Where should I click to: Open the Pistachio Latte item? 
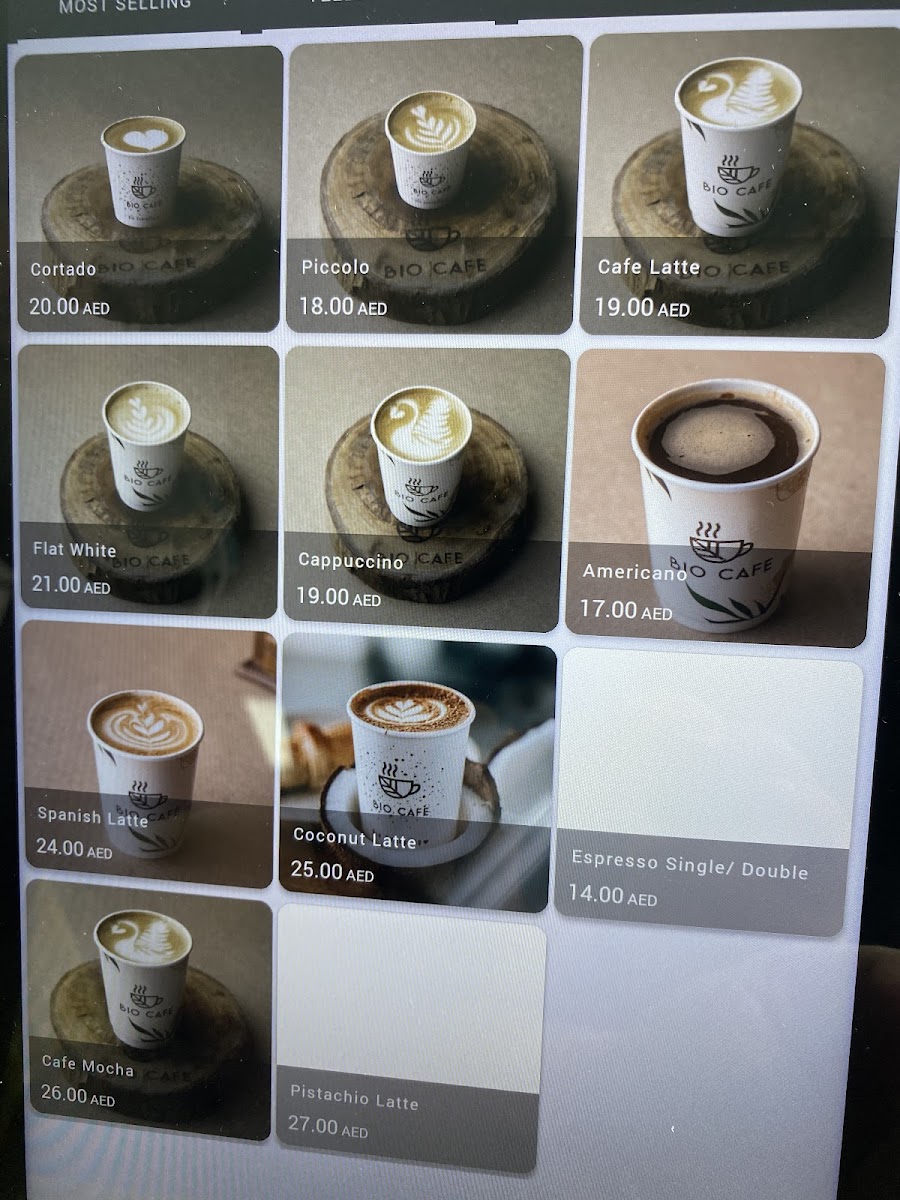[410, 1037]
